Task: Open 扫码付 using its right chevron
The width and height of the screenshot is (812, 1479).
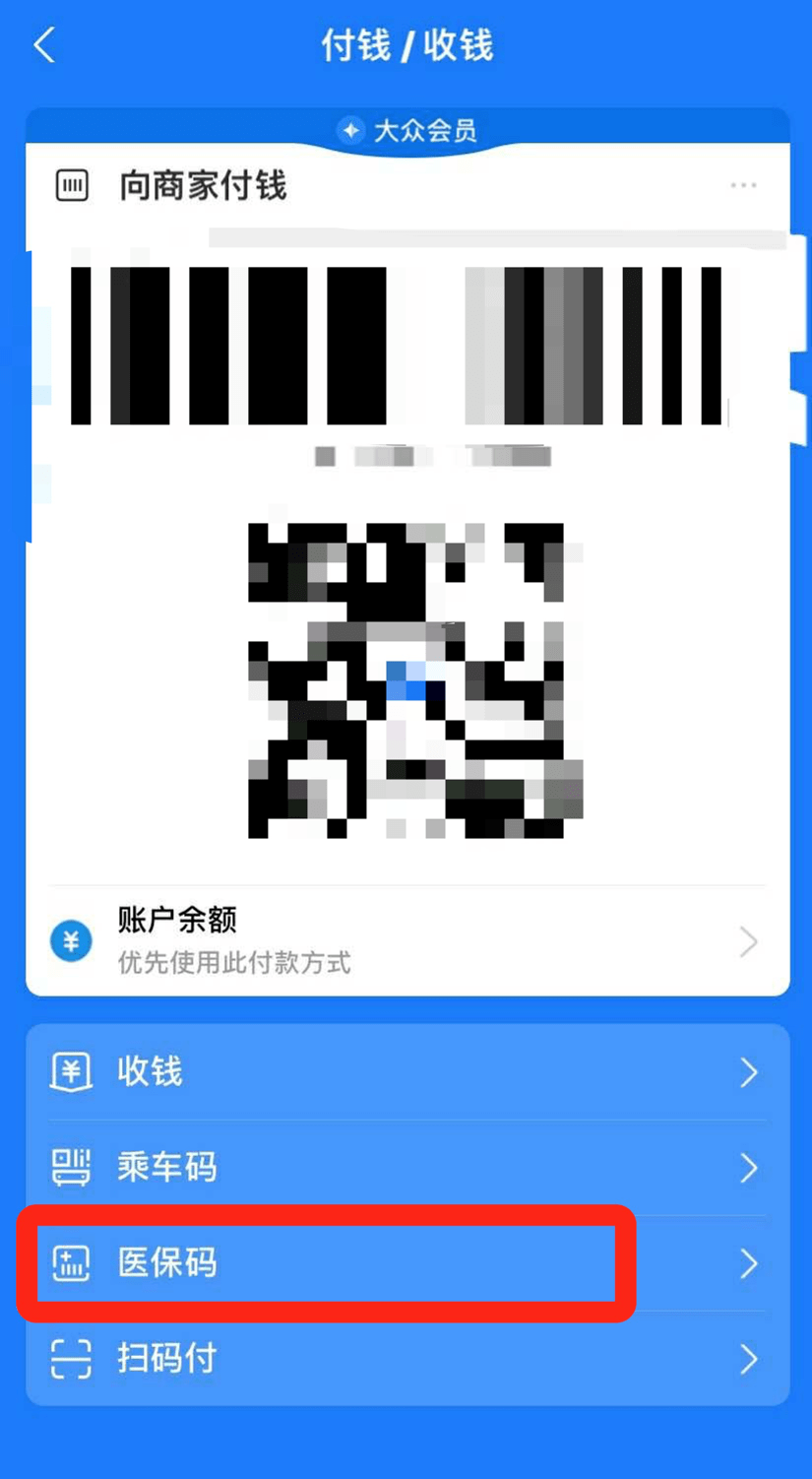Action: 749,1360
